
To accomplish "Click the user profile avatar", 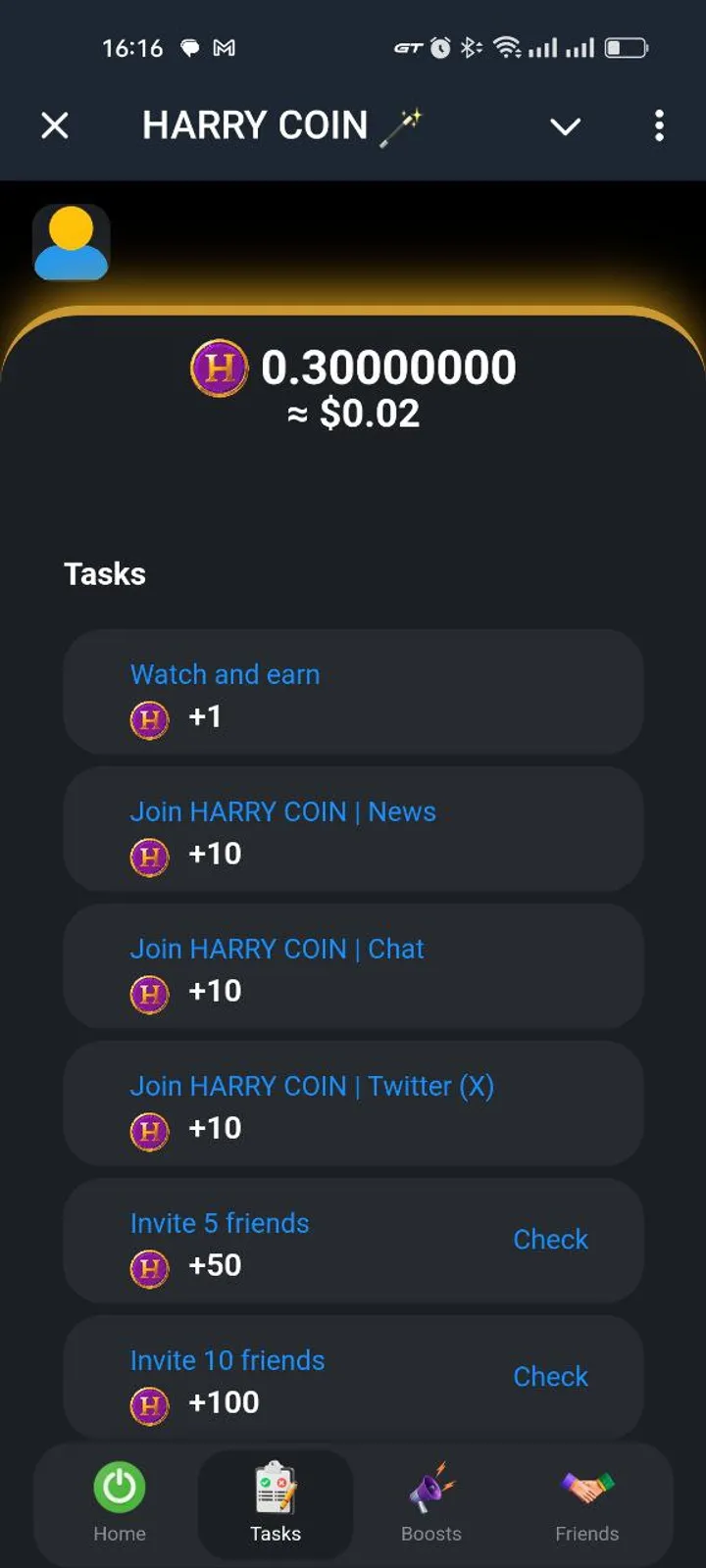I will click(71, 241).
